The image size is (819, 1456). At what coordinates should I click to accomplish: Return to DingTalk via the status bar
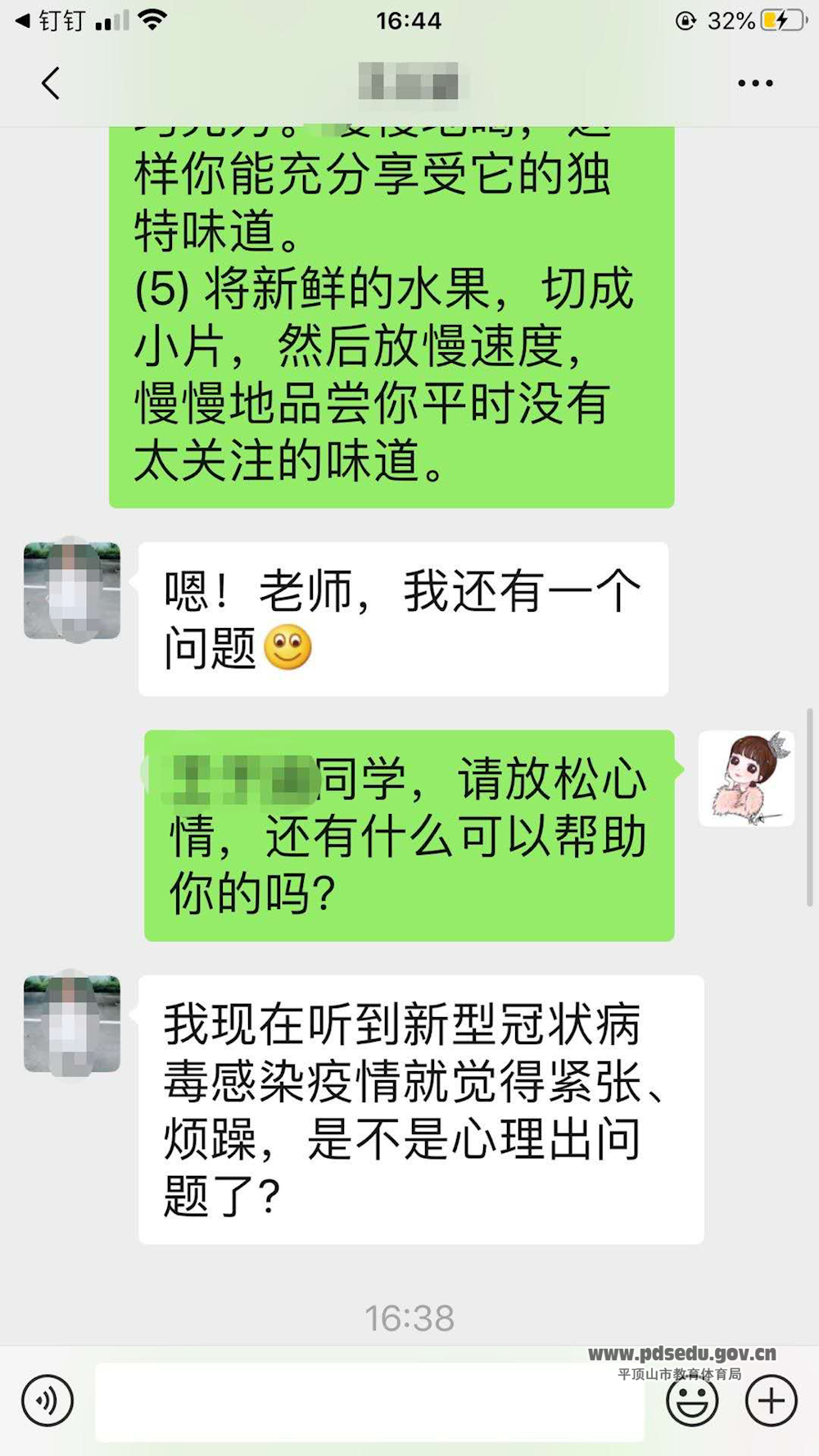click(x=51, y=20)
